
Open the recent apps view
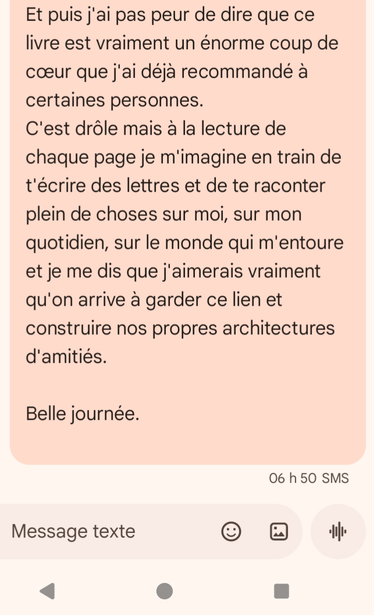(281, 591)
